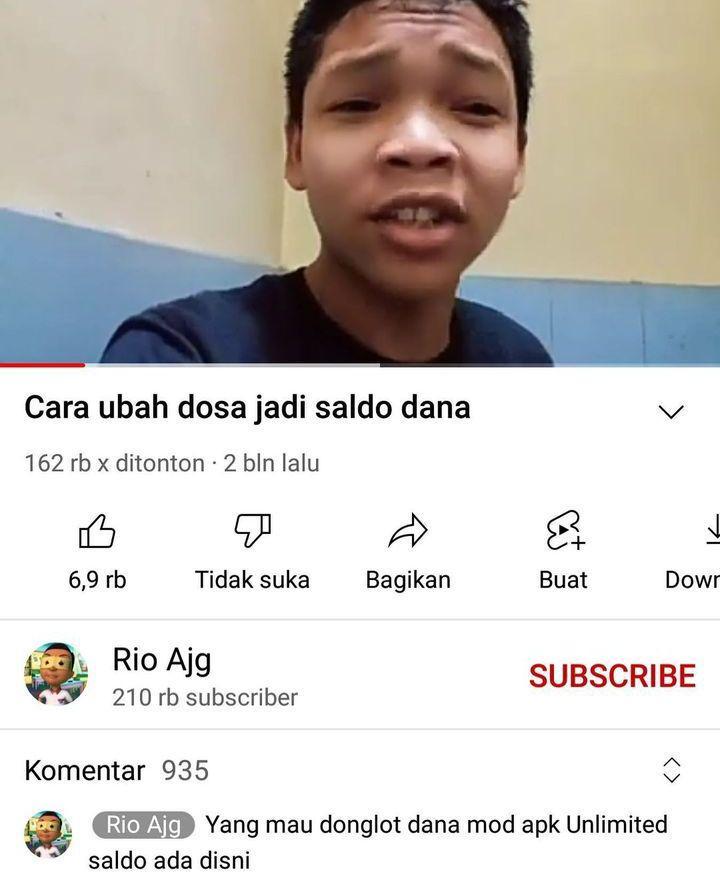Open the pinned comment from Rio Ajg
The height and width of the screenshot is (879, 720).
pyautogui.click(x=400, y=841)
